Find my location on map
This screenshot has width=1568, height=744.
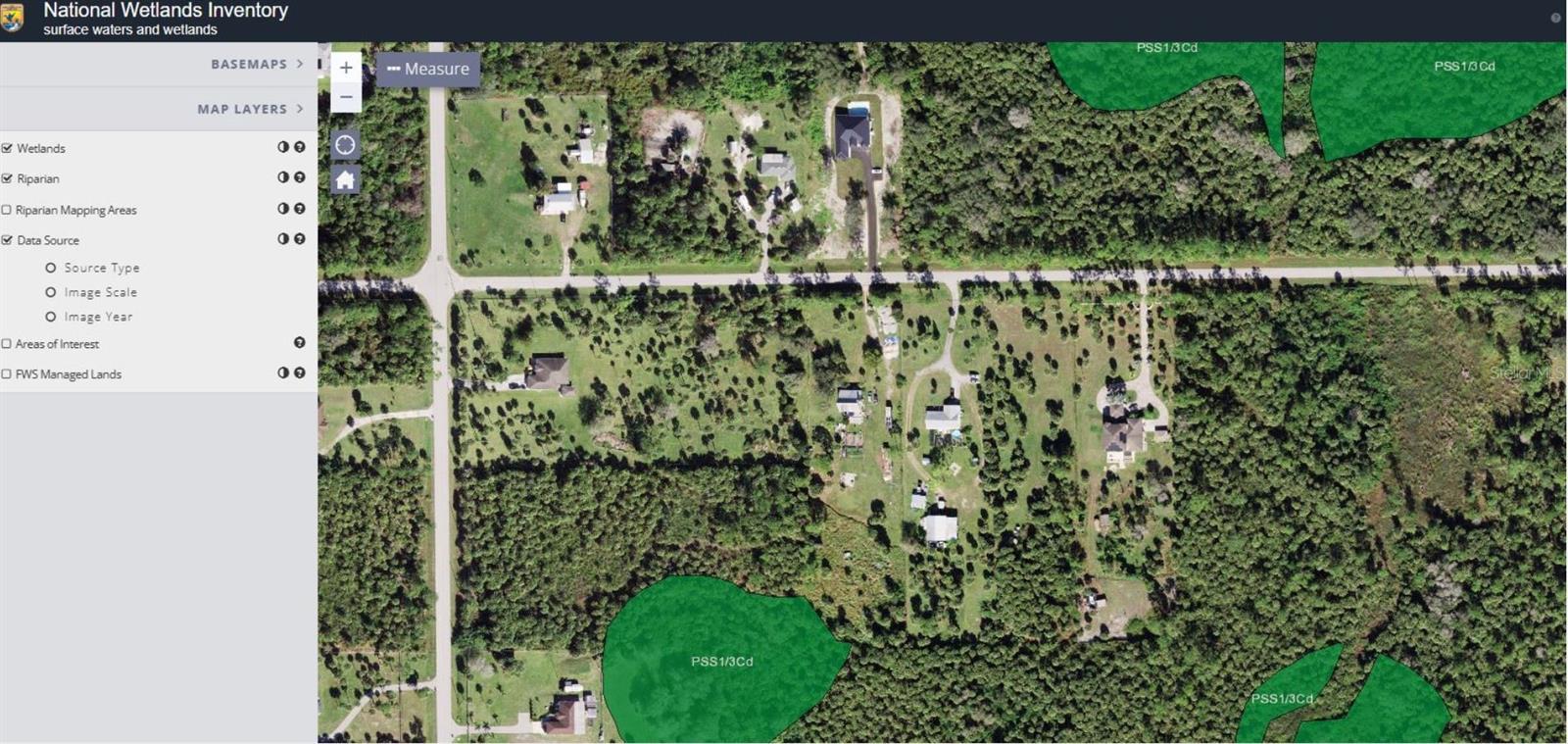click(x=345, y=145)
